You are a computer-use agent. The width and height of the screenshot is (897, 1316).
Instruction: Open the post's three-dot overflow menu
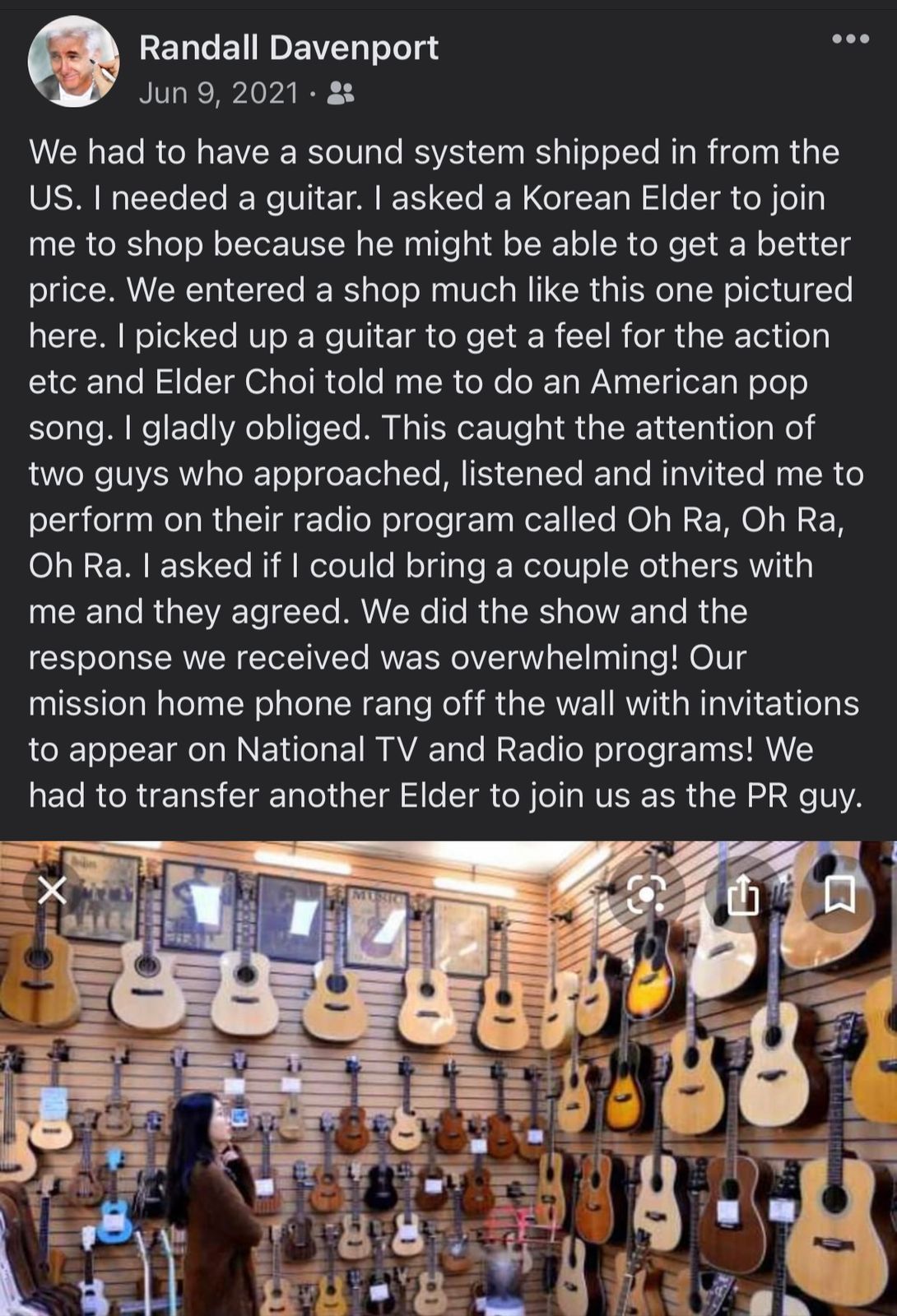click(850, 39)
